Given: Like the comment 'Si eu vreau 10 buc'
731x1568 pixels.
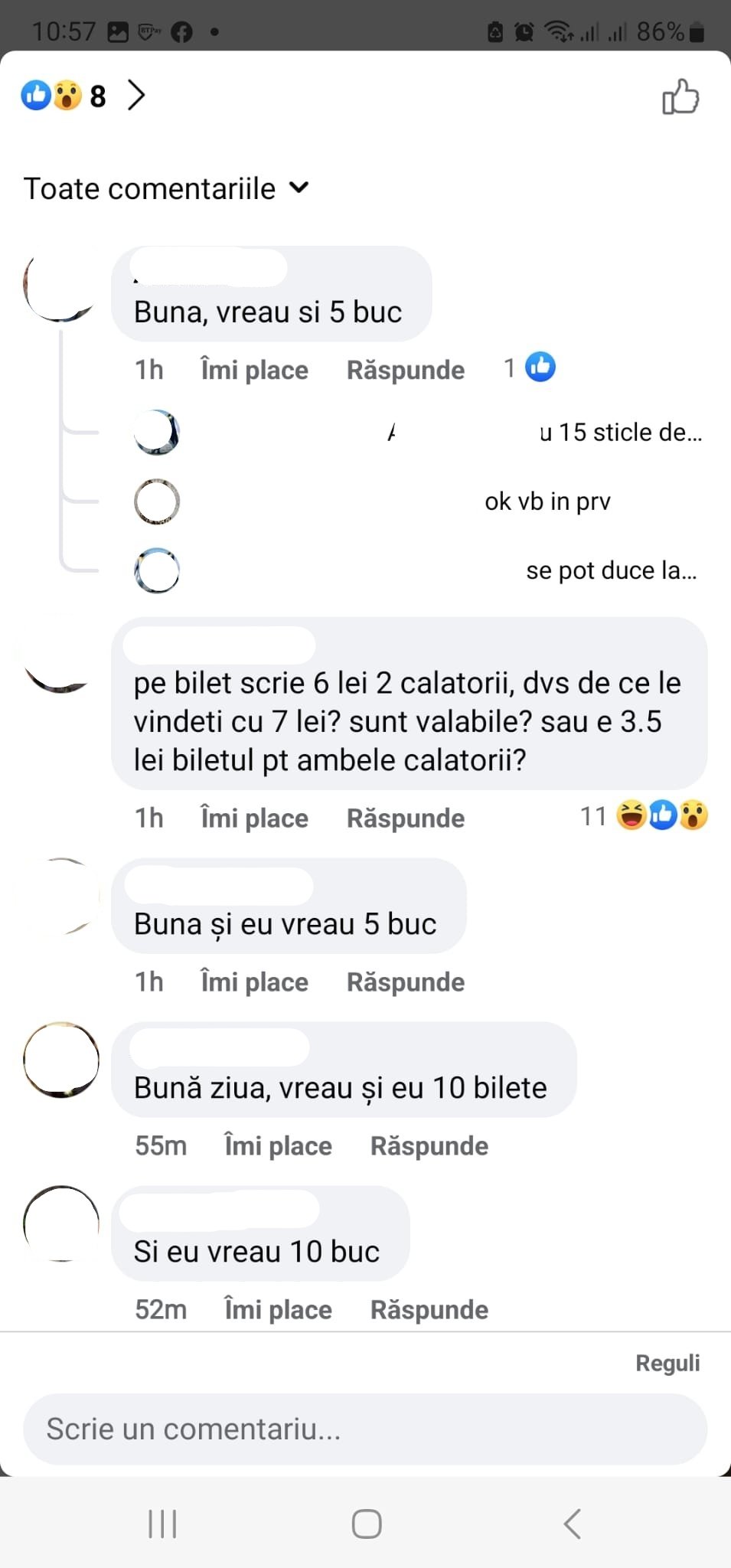Looking at the screenshot, I should point(278,1309).
